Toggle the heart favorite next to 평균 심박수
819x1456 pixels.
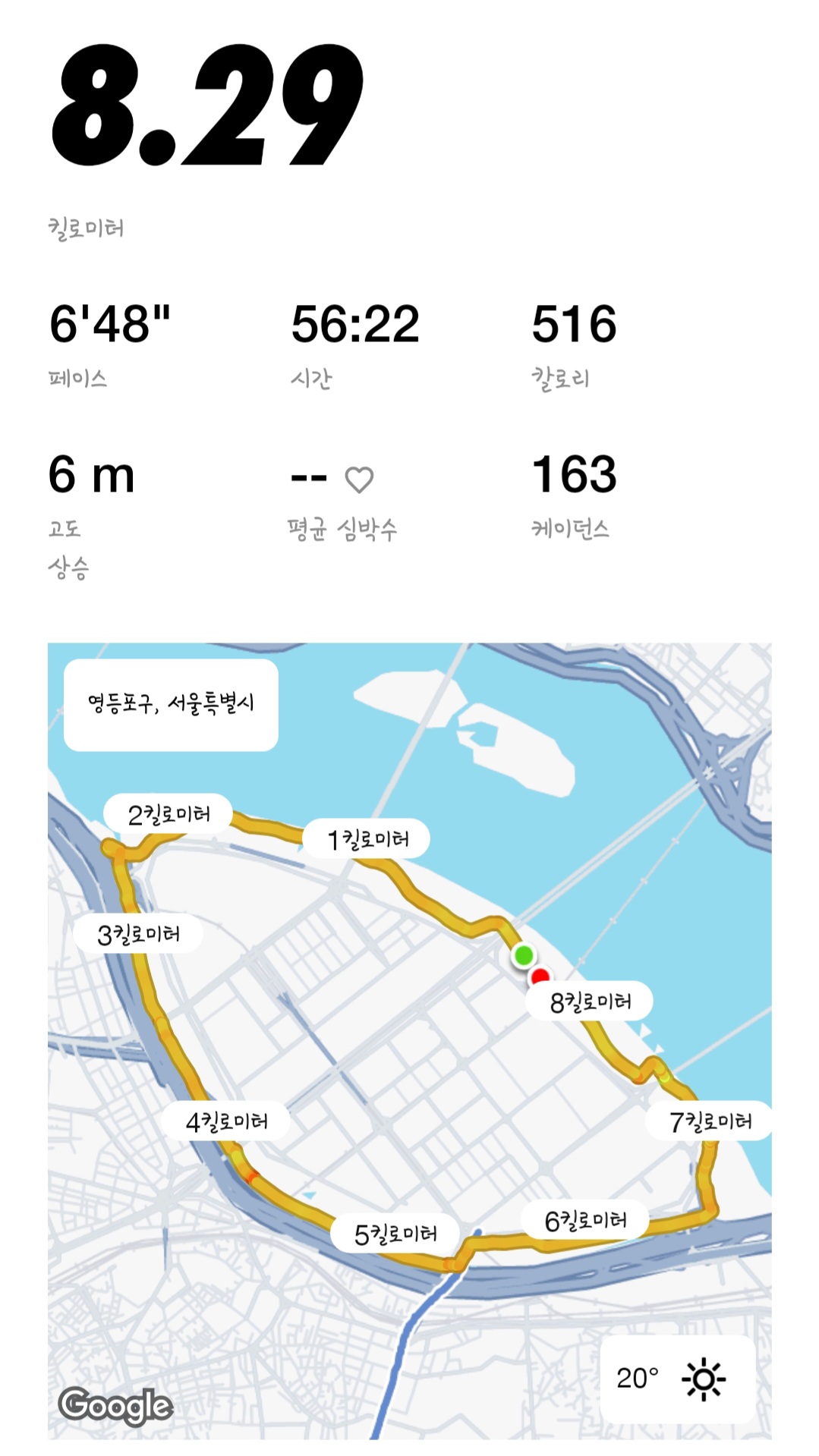coord(358,480)
